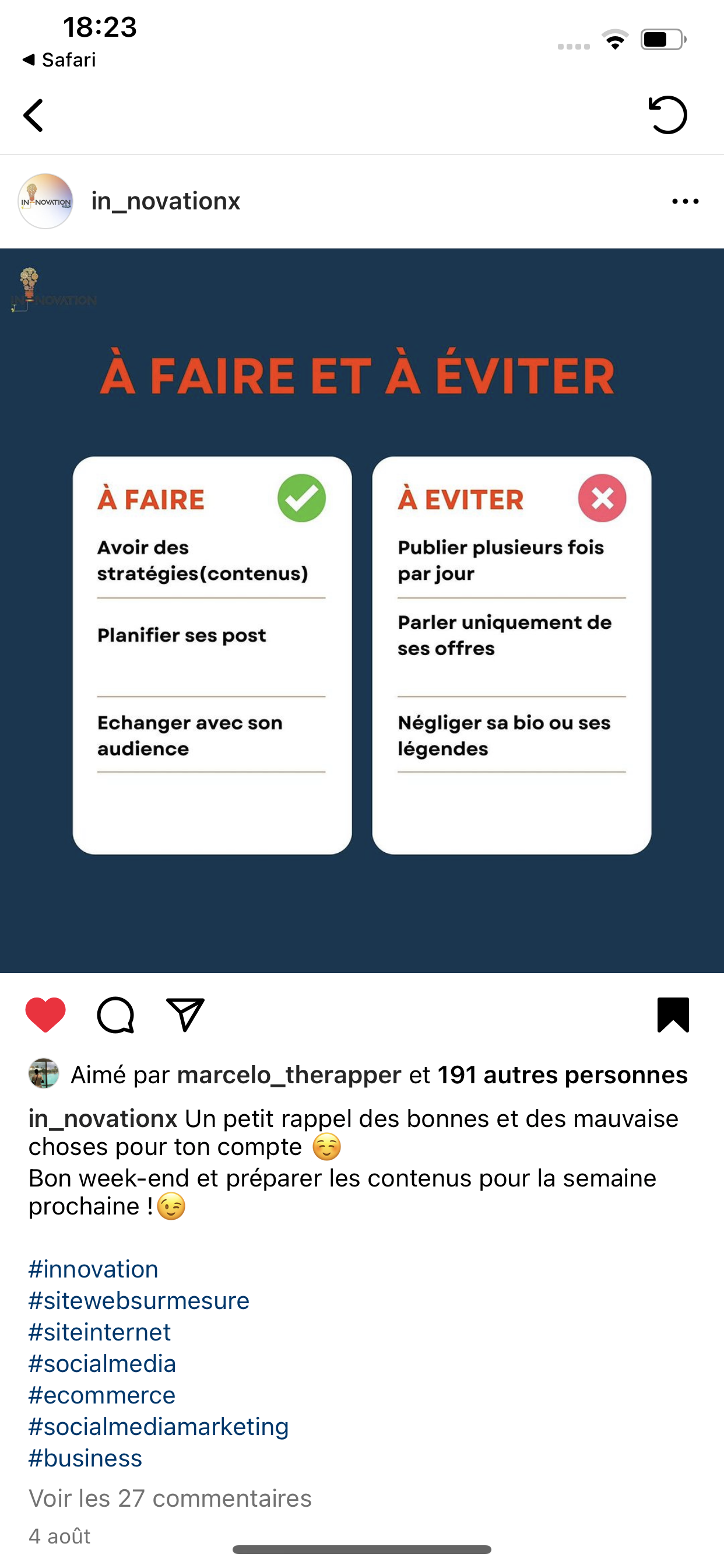Open the #socialmediamarketing hashtag
This screenshot has height=1568, width=724.
pos(159,1427)
